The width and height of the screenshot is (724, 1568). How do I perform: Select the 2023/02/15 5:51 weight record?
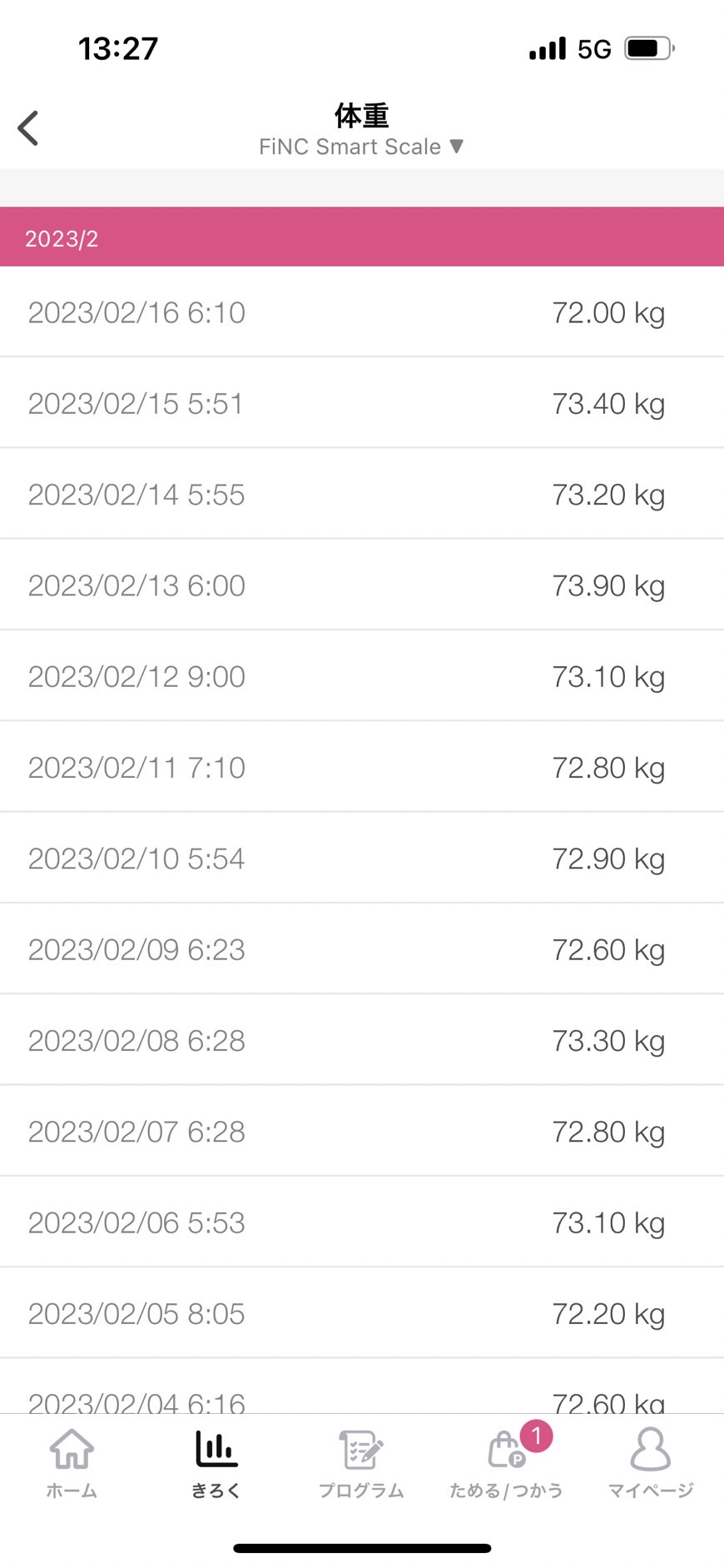pos(362,403)
